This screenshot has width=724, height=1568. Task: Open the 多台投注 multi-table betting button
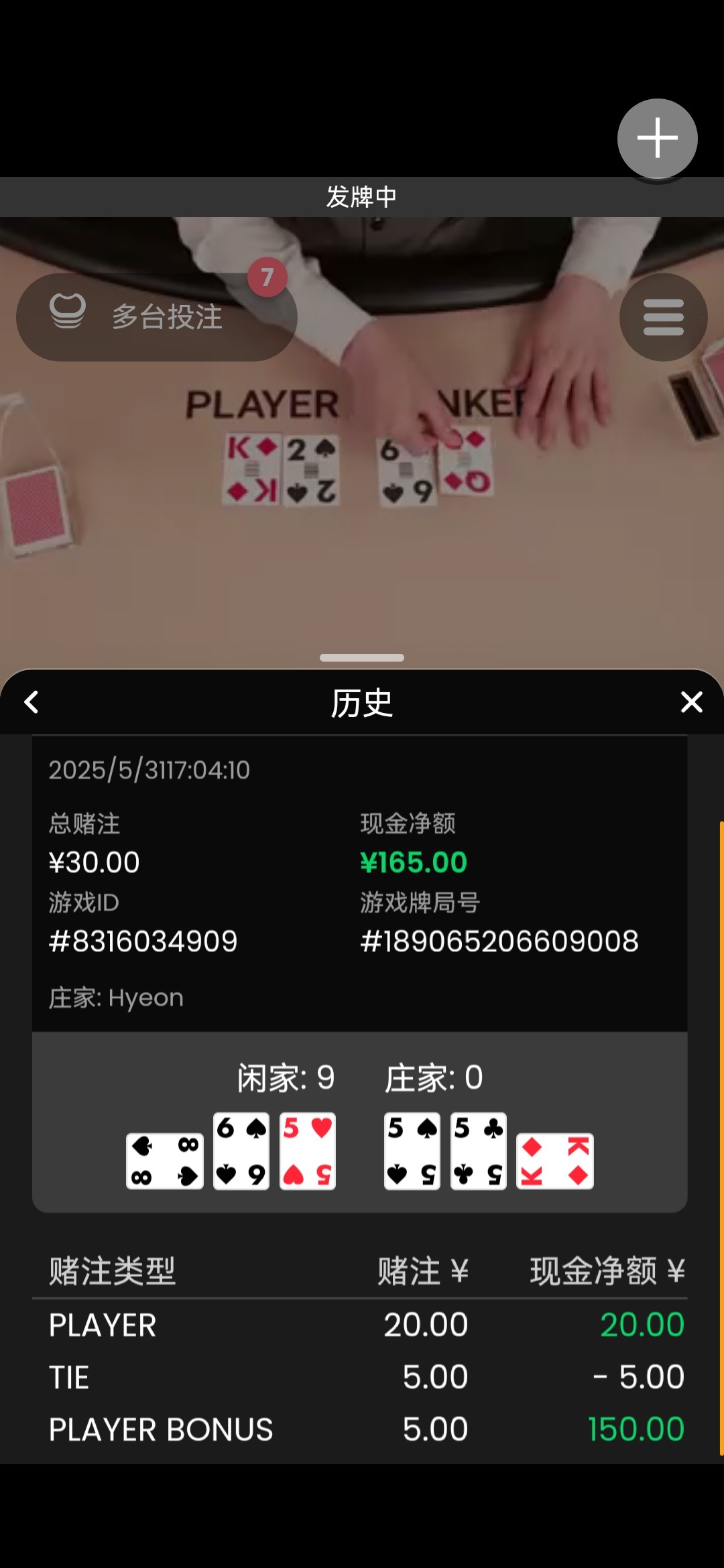156,317
